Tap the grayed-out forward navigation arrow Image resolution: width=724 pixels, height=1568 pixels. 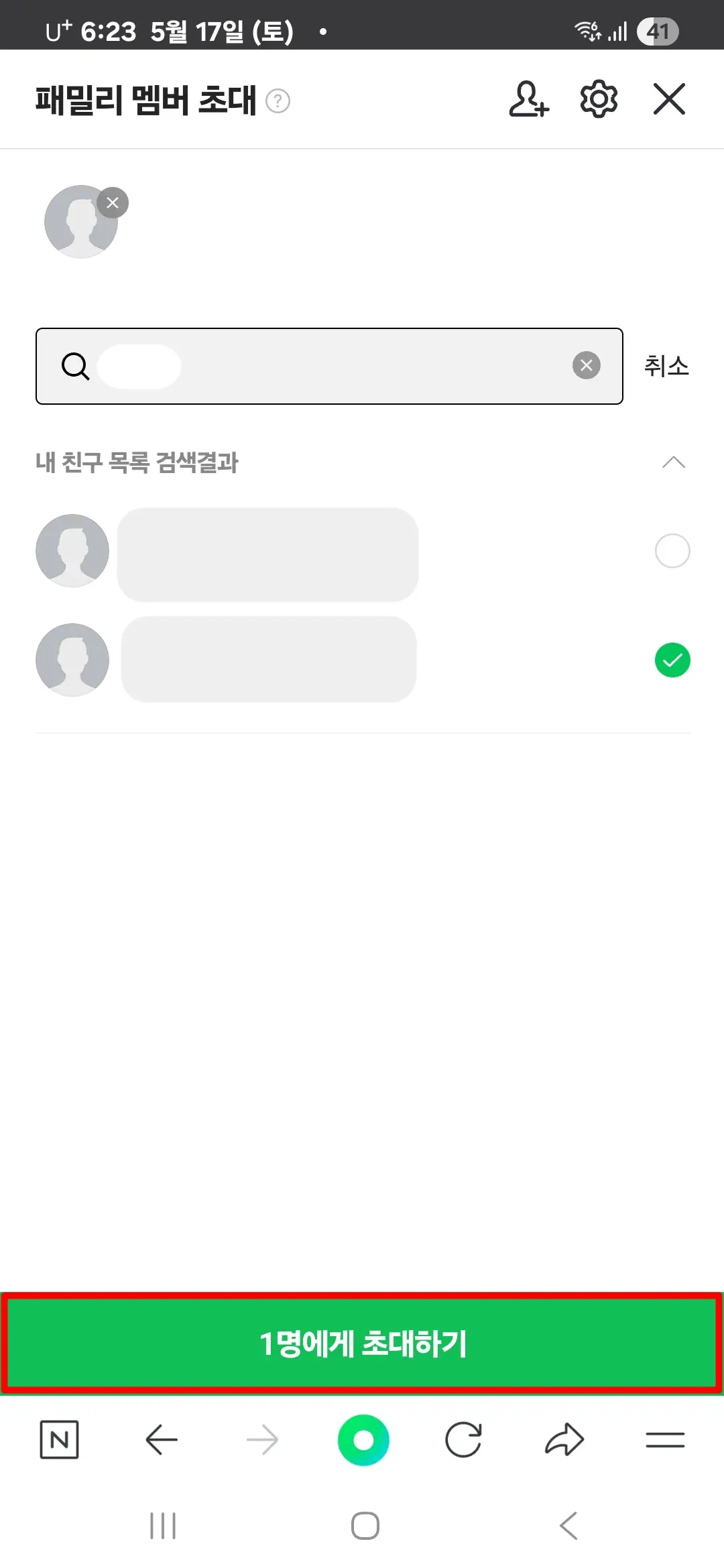(263, 1441)
